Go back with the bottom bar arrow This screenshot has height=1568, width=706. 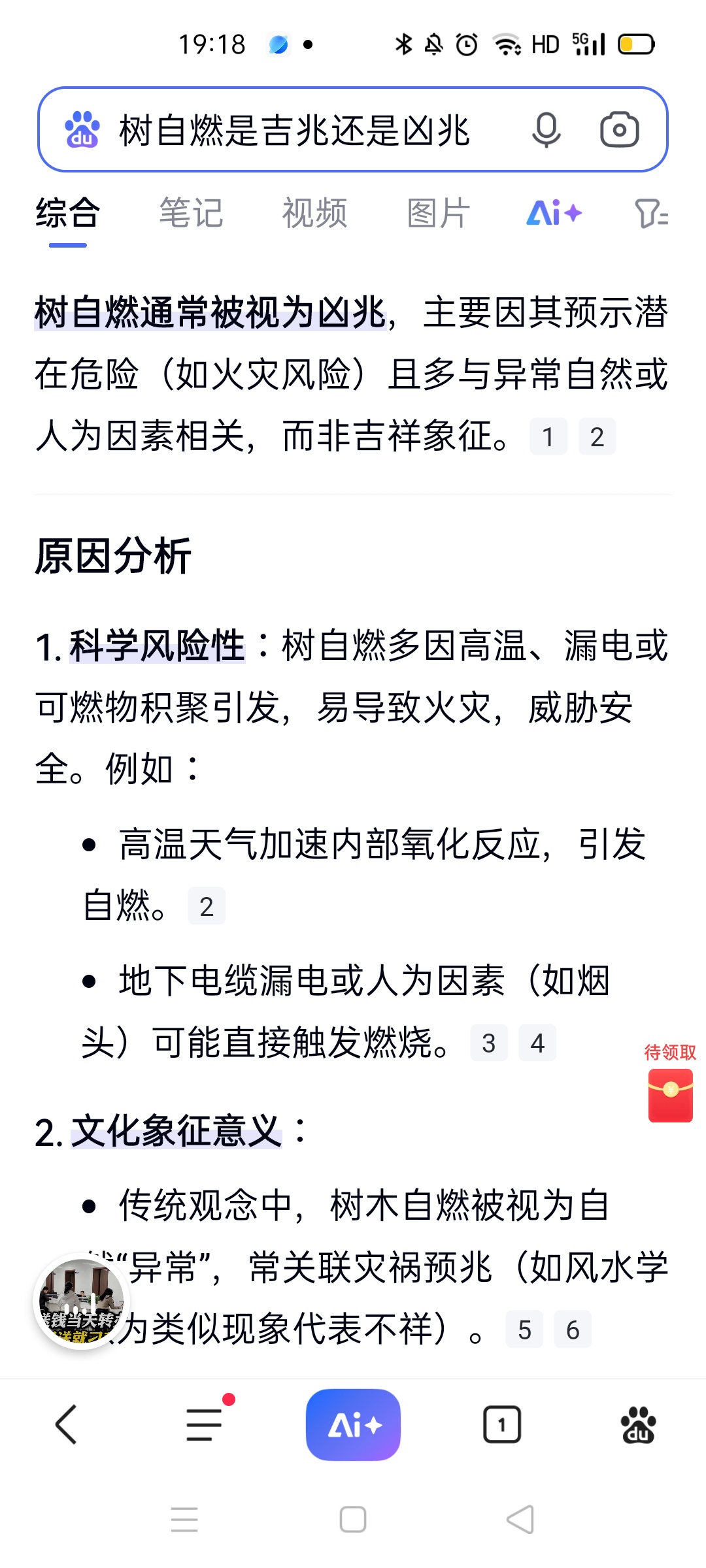[67, 1424]
